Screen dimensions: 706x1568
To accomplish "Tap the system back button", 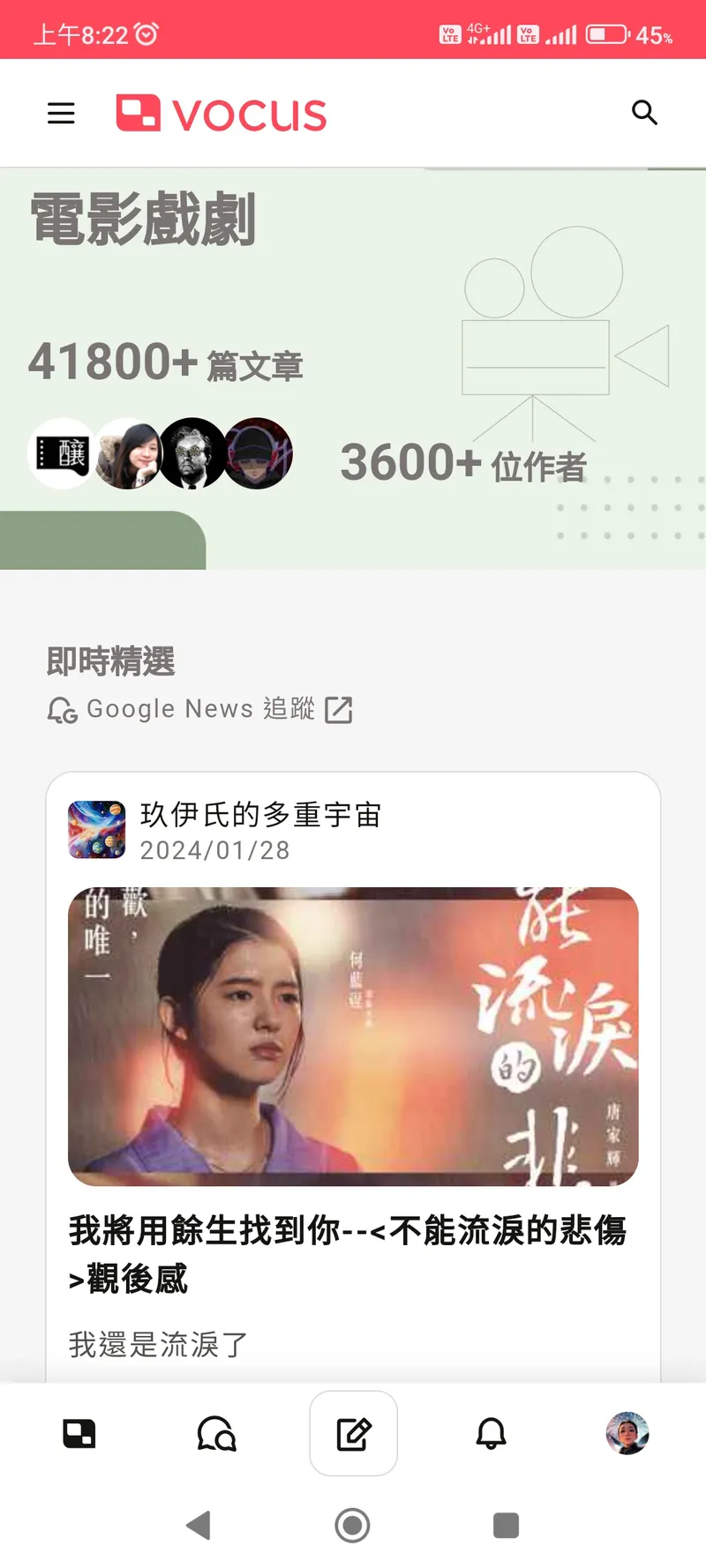I will pos(199,1525).
